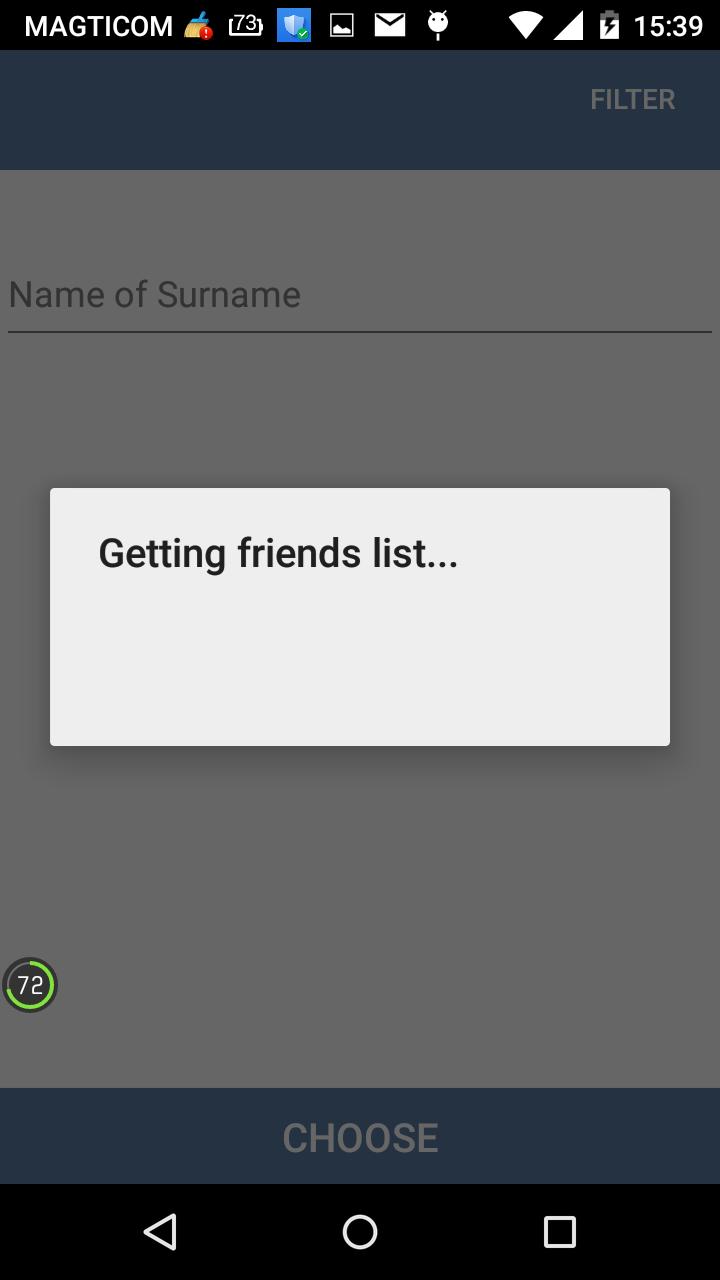Open the recent apps overview
This screenshot has height=1280, width=720.
pyautogui.click(x=559, y=1231)
